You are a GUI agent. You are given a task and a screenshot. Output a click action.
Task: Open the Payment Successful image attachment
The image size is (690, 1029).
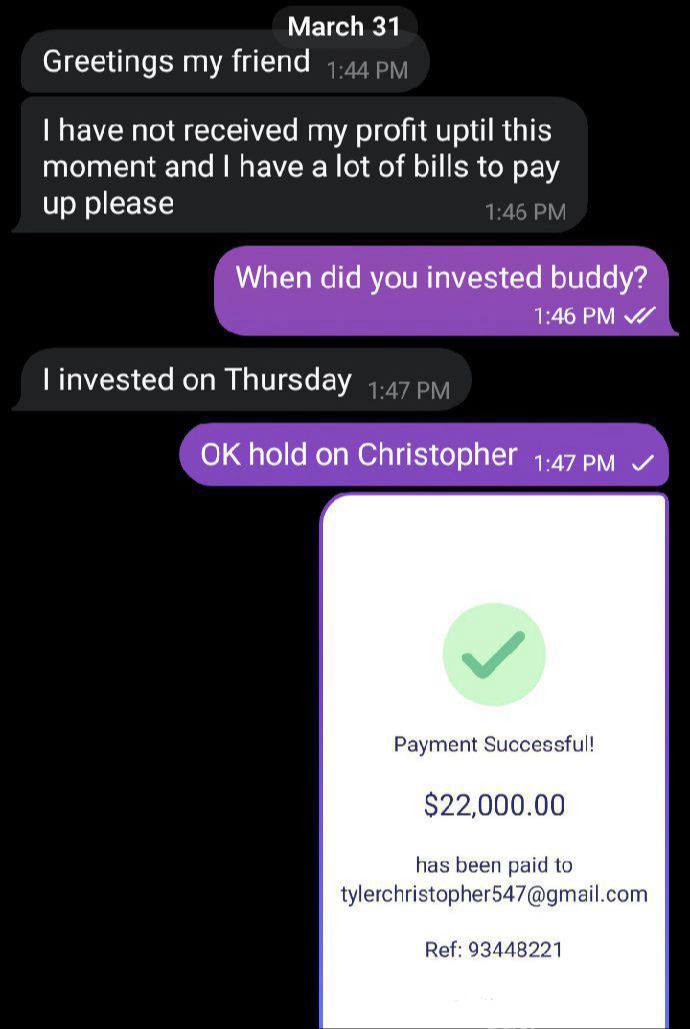click(x=494, y=760)
